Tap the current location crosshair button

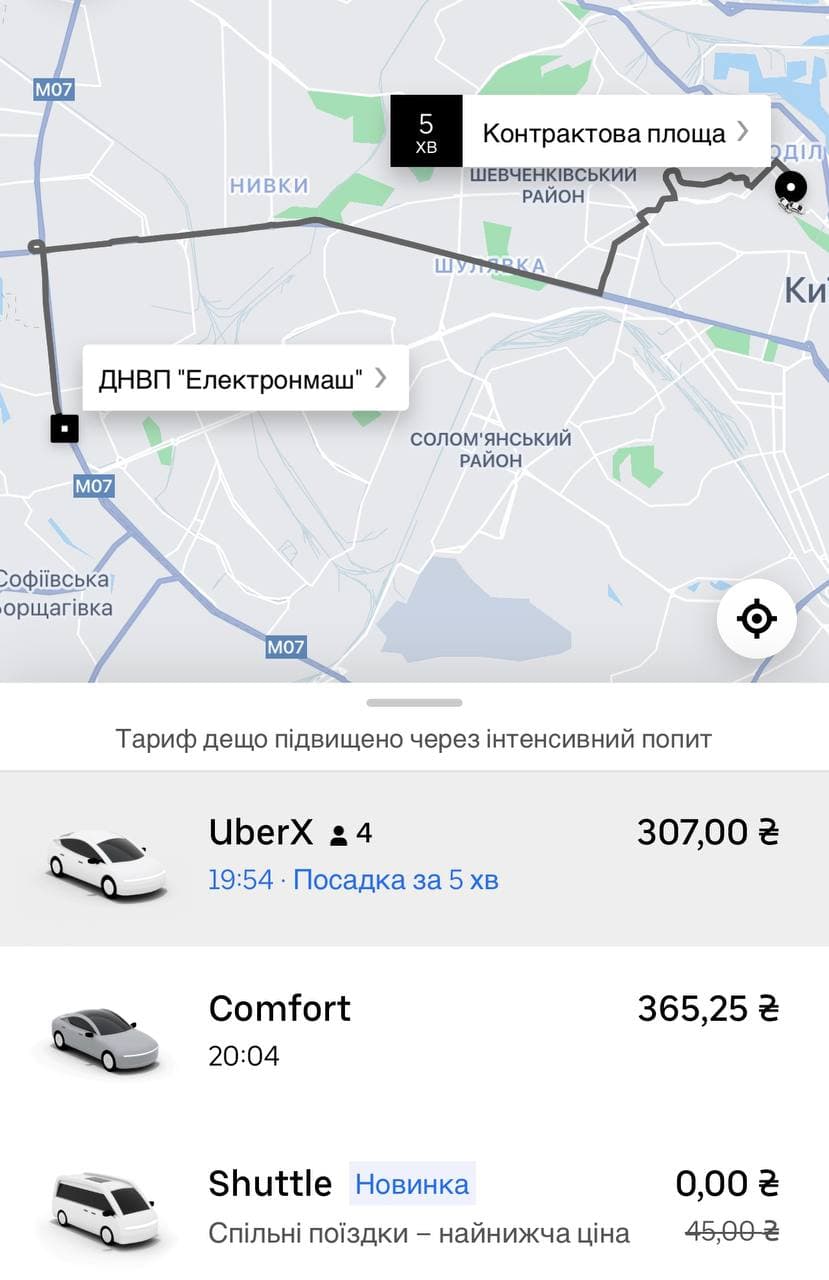point(757,618)
